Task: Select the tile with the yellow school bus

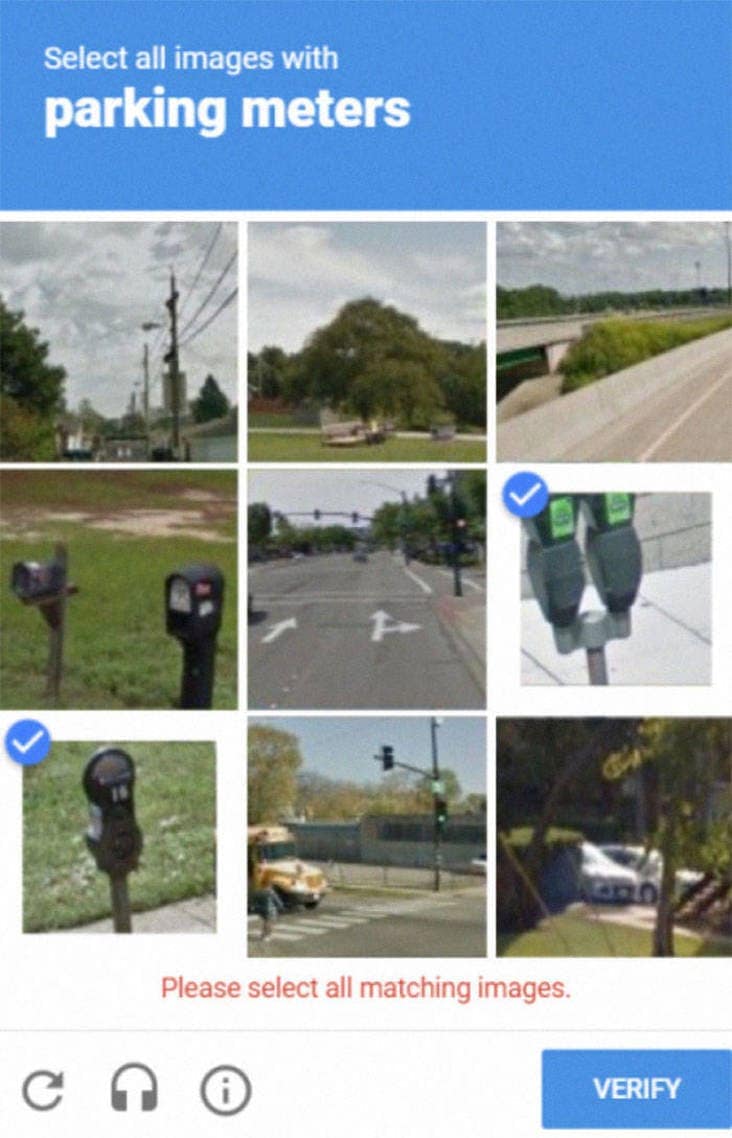Action: coord(367,836)
